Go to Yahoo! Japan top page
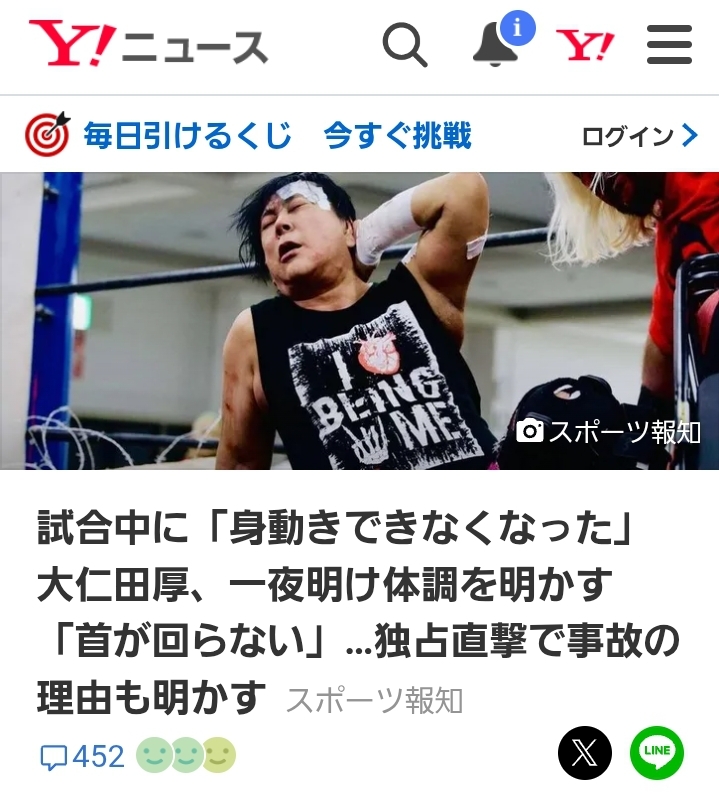 (x=585, y=45)
